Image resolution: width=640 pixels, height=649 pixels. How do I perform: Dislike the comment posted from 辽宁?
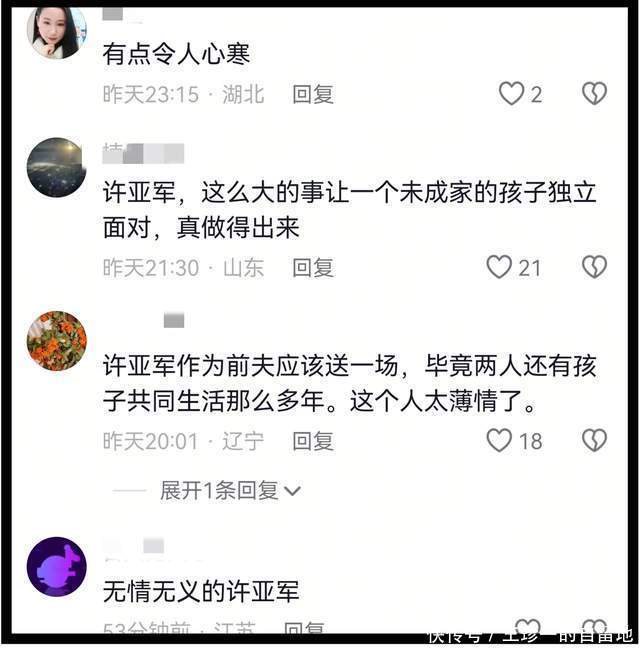[x=594, y=440]
